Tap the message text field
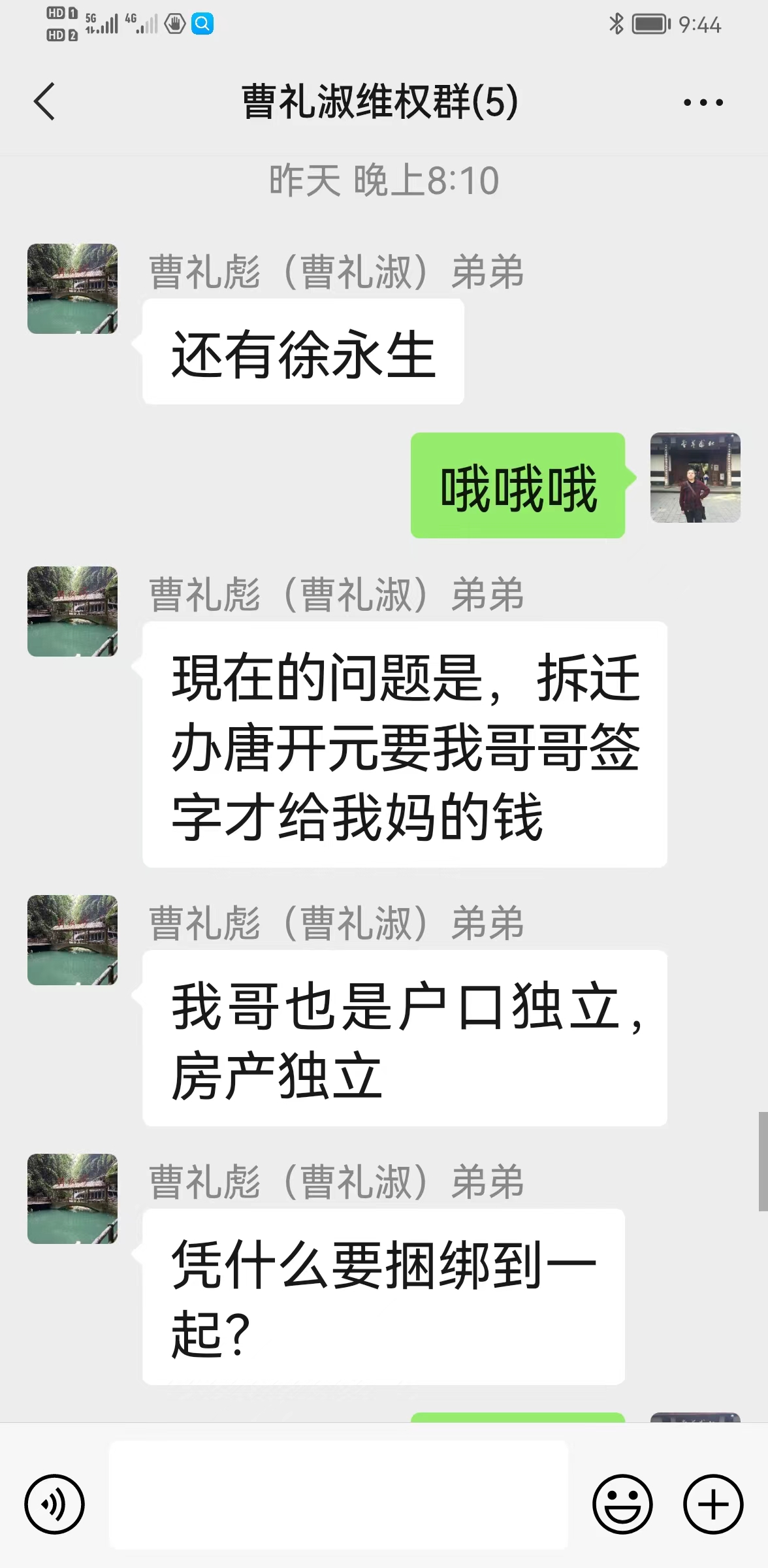 (x=338, y=1495)
